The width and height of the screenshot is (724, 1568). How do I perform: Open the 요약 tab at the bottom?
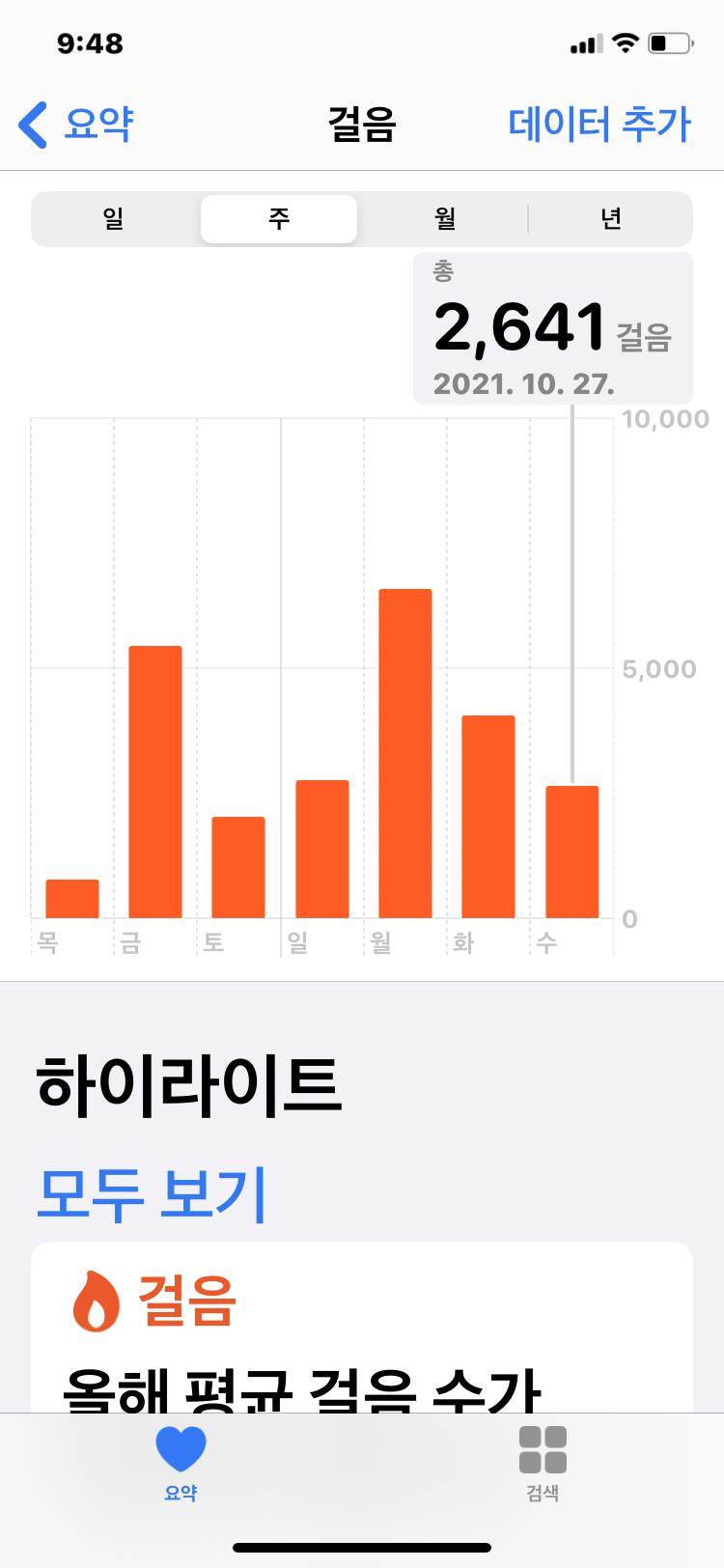(181, 1463)
